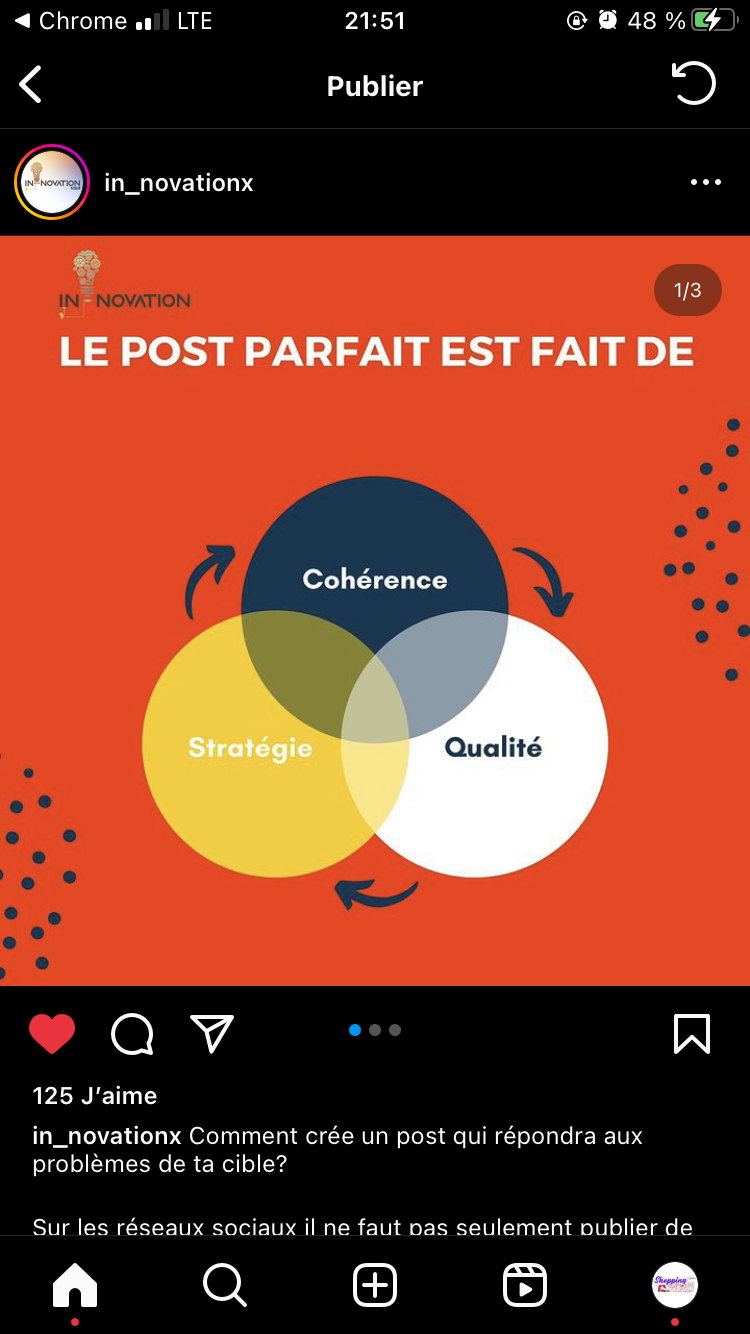The height and width of the screenshot is (1334, 750).
Task: Save the post with the bookmark icon
Action: point(692,1034)
